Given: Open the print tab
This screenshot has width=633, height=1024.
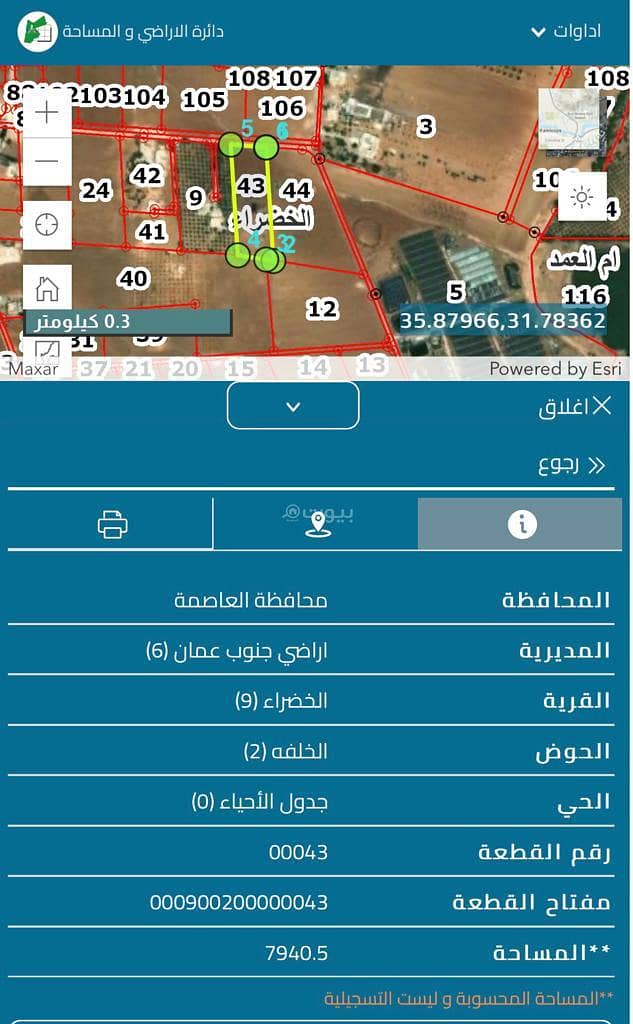Looking at the screenshot, I should [x=112, y=524].
